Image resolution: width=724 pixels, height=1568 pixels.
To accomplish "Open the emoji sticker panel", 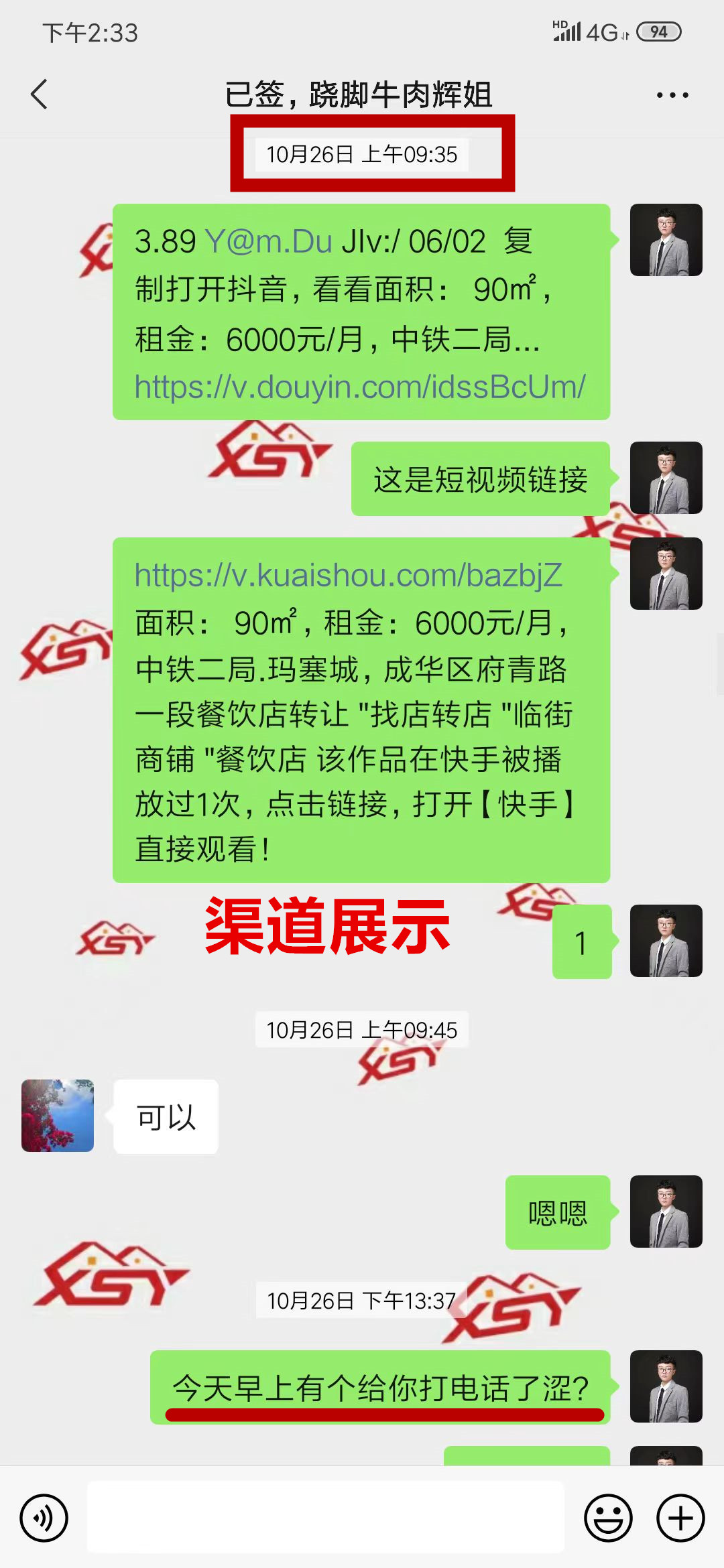I will tap(608, 1518).
